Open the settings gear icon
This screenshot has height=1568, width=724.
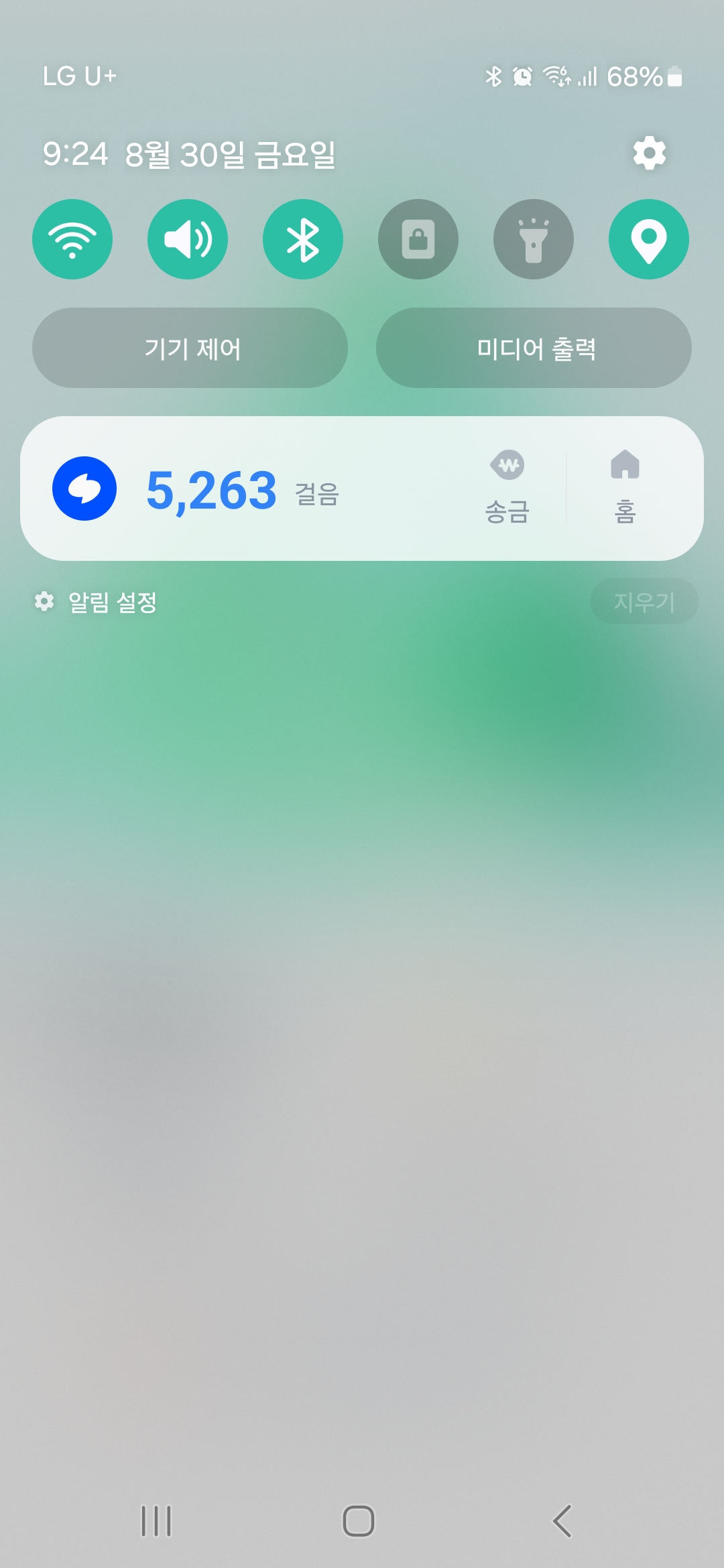(649, 153)
